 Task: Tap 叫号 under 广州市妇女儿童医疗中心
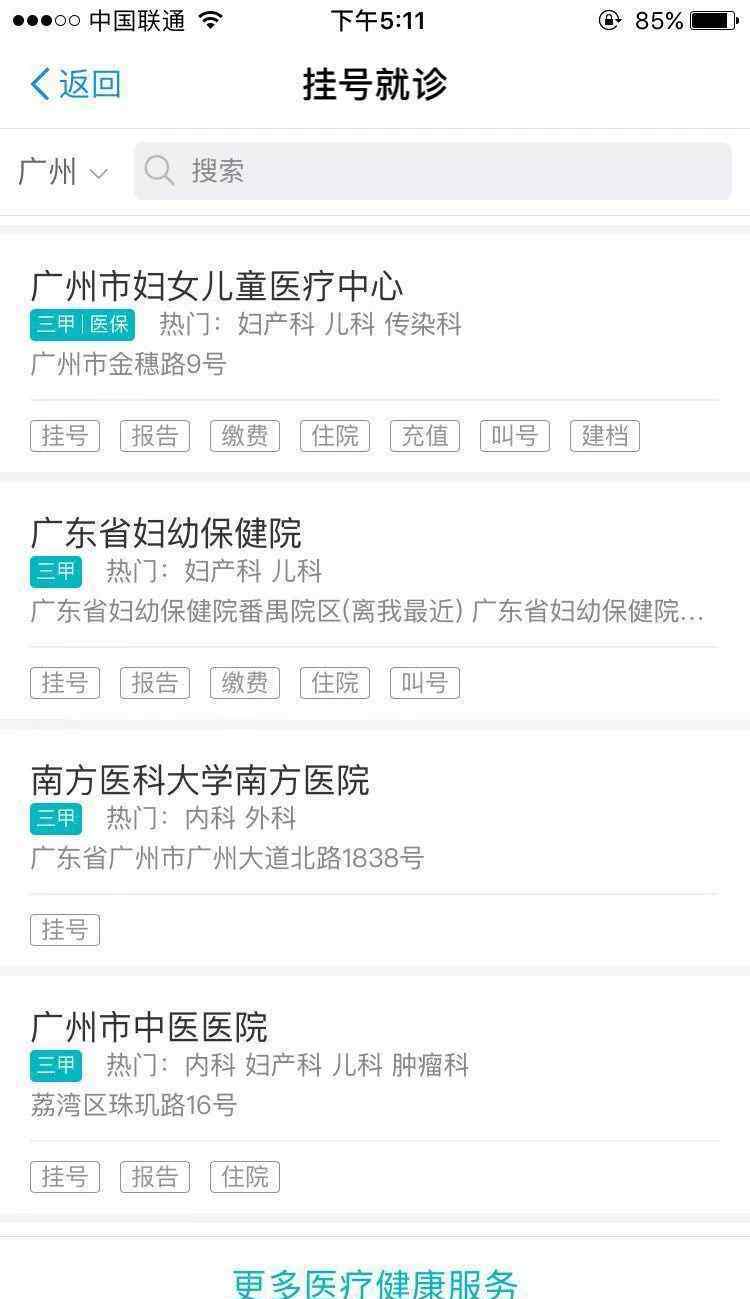[515, 436]
